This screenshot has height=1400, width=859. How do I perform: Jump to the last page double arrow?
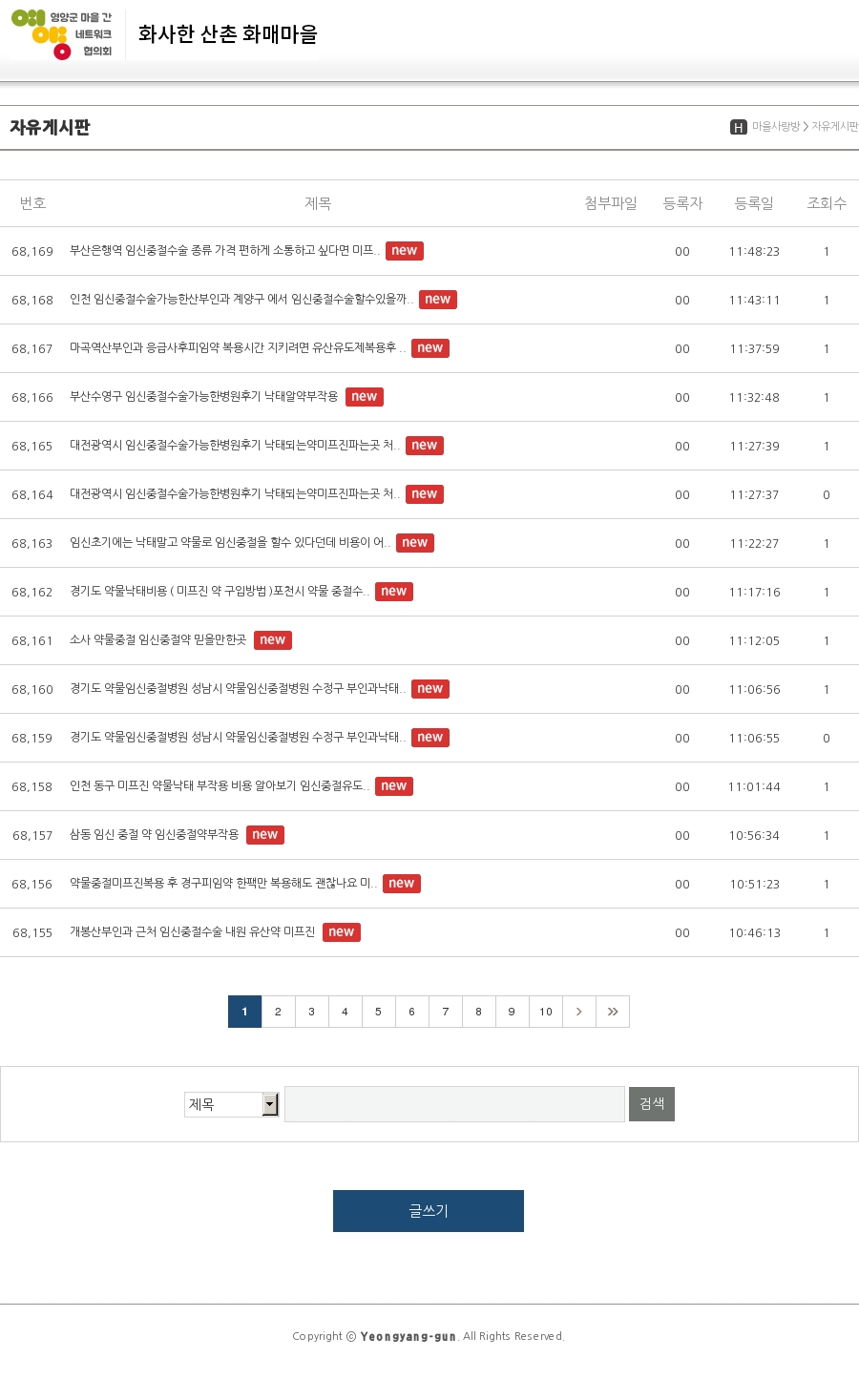point(612,1012)
